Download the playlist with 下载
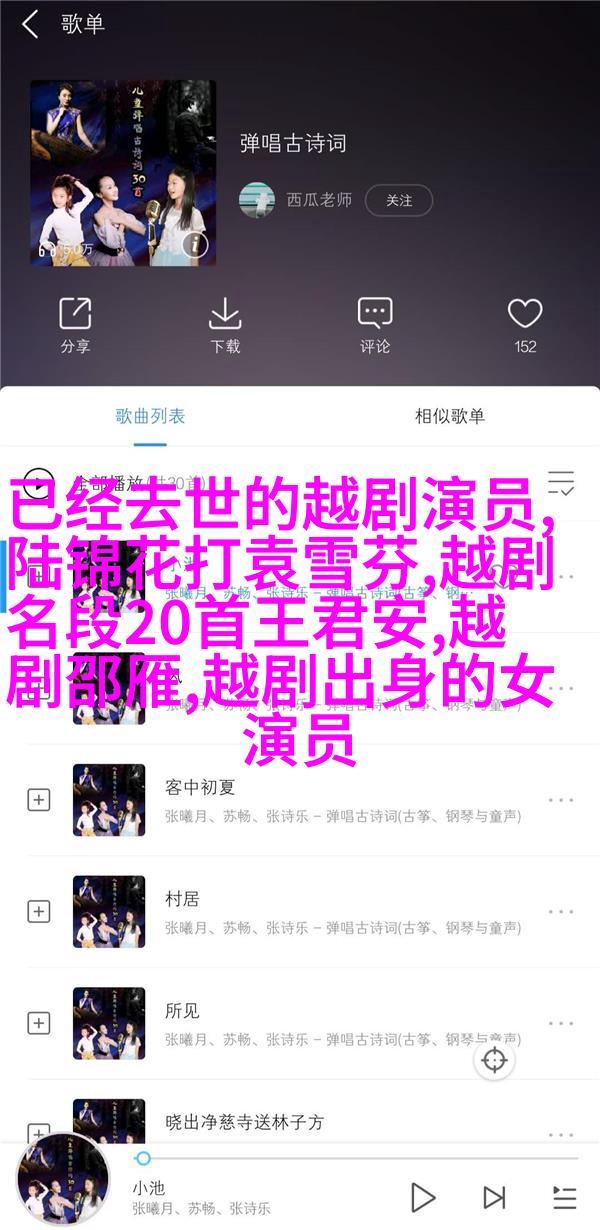The image size is (600, 1230). point(225,326)
